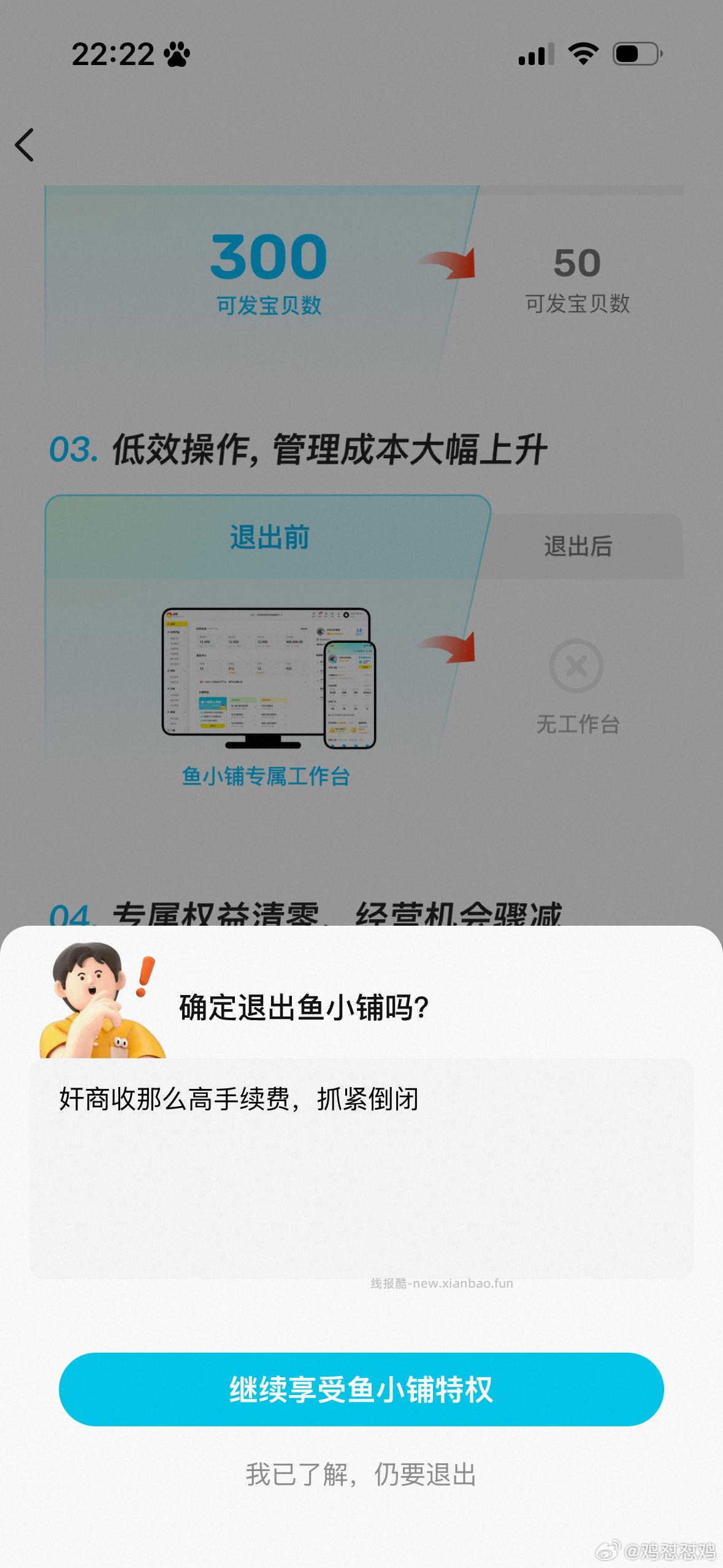The image size is (723, 1568).
Task: Tap the cellular signal bars indicator
Action: click(535, 54)
